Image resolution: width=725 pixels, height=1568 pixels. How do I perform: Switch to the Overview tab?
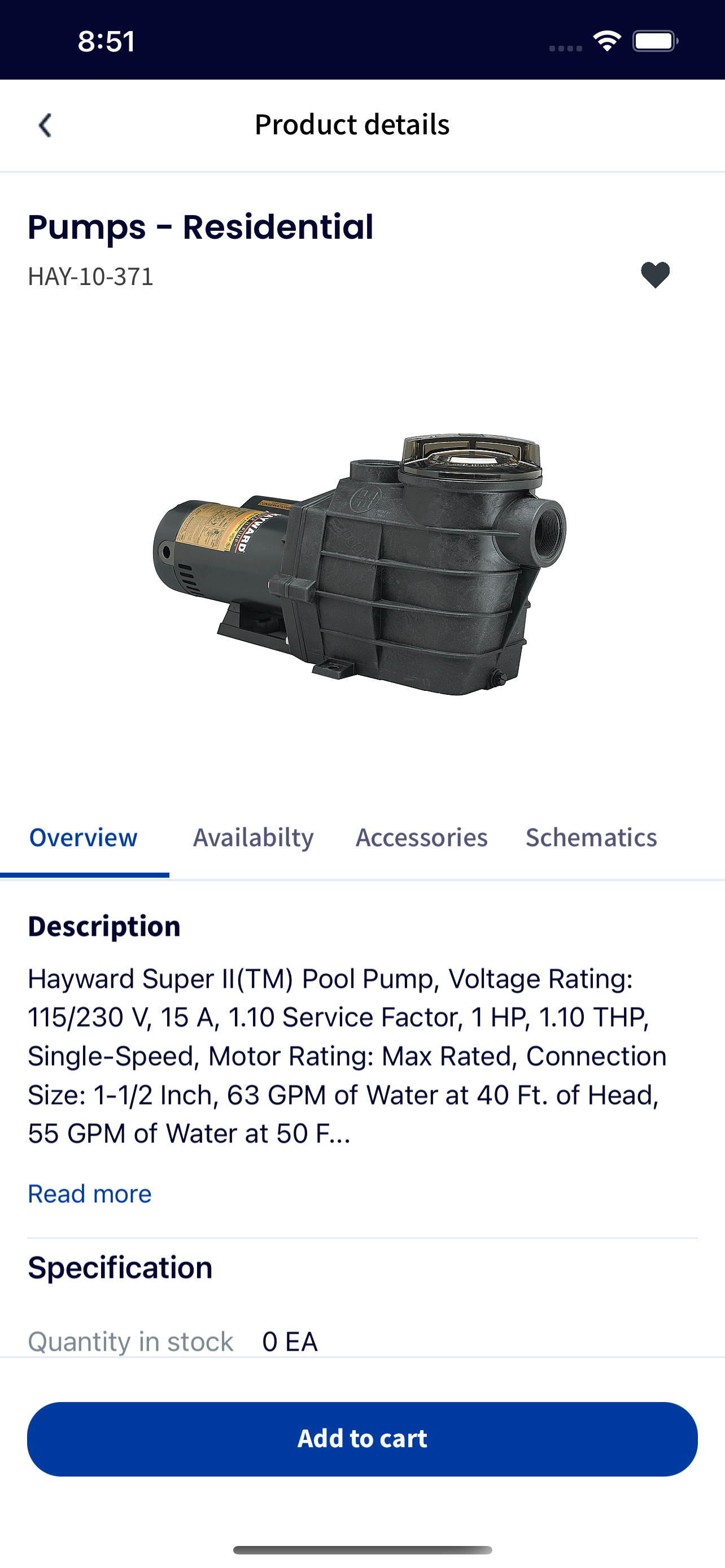coord(84,838)
